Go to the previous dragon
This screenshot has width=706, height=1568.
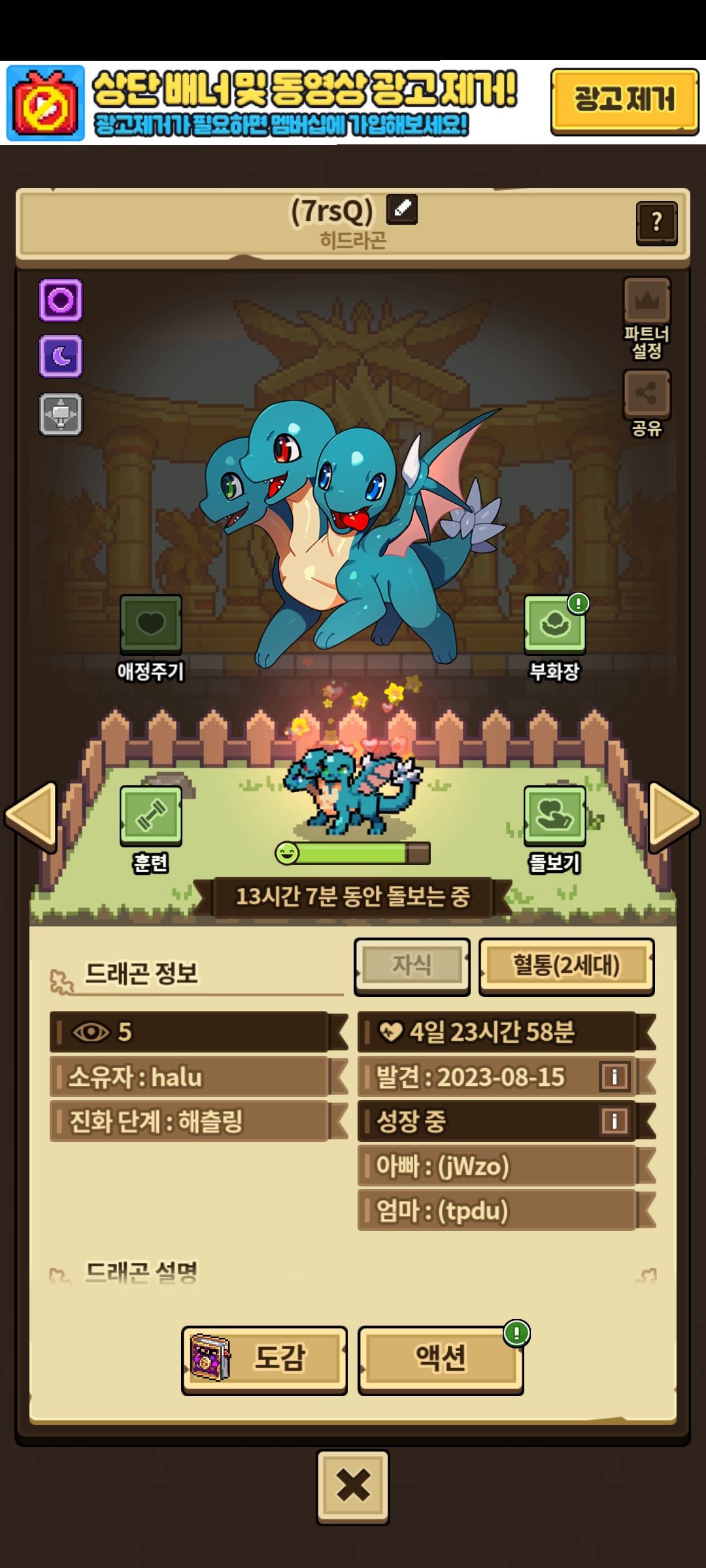31,817
